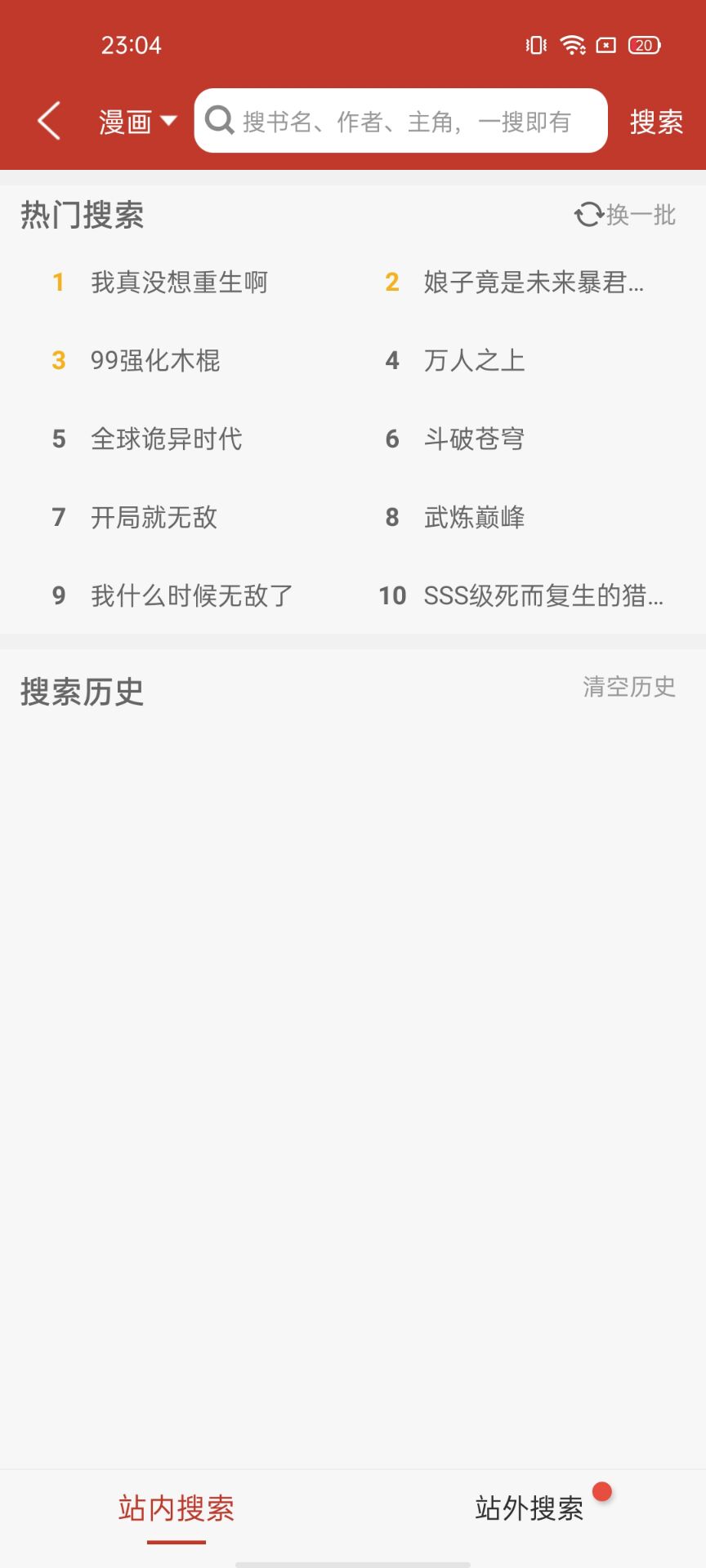
Task: Clear search history with 清空历史
Action: (629, 687)
